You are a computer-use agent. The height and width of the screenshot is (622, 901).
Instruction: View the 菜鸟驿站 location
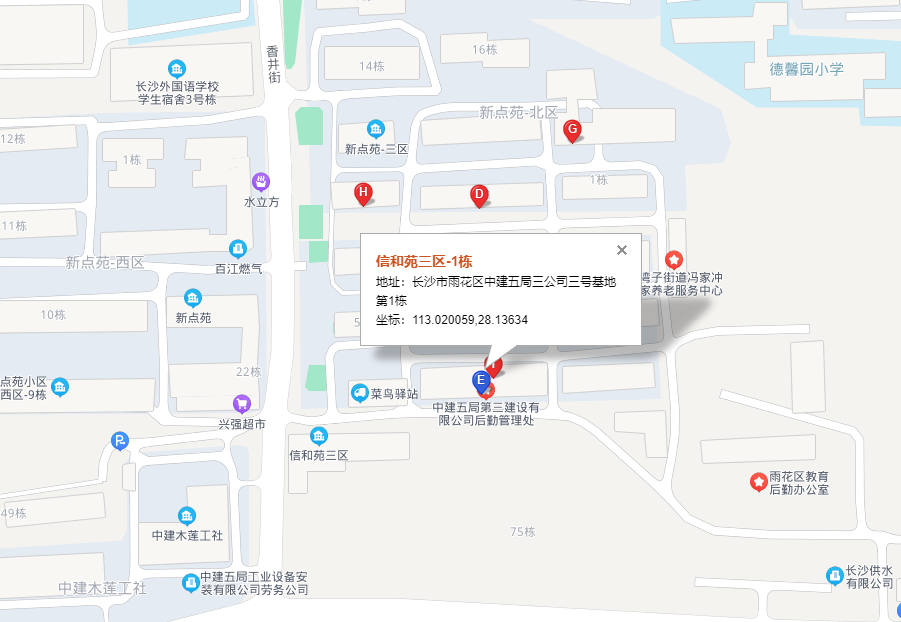point(360,393)
